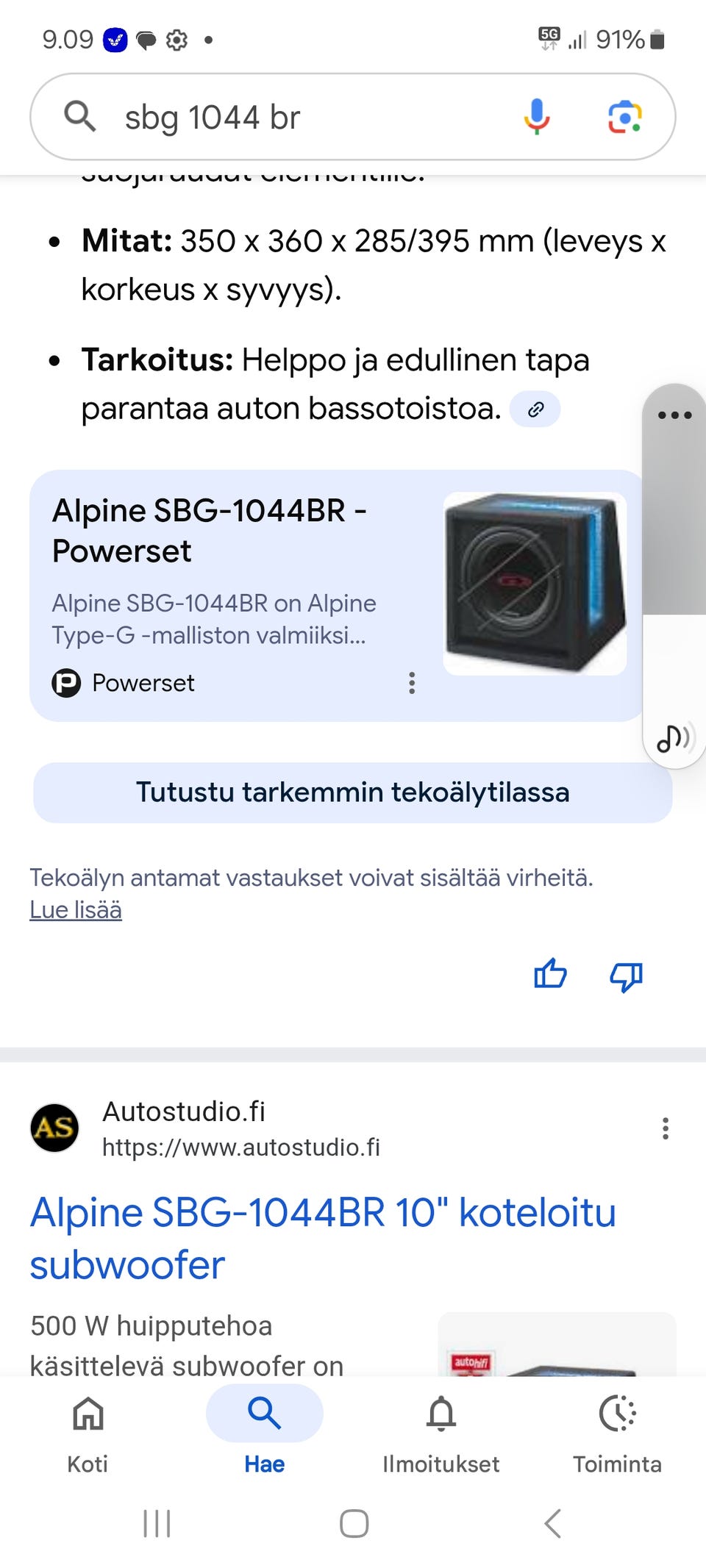Open options for the Powerset source card
The image size is (706, 1568).
click(x=412, y=683)
